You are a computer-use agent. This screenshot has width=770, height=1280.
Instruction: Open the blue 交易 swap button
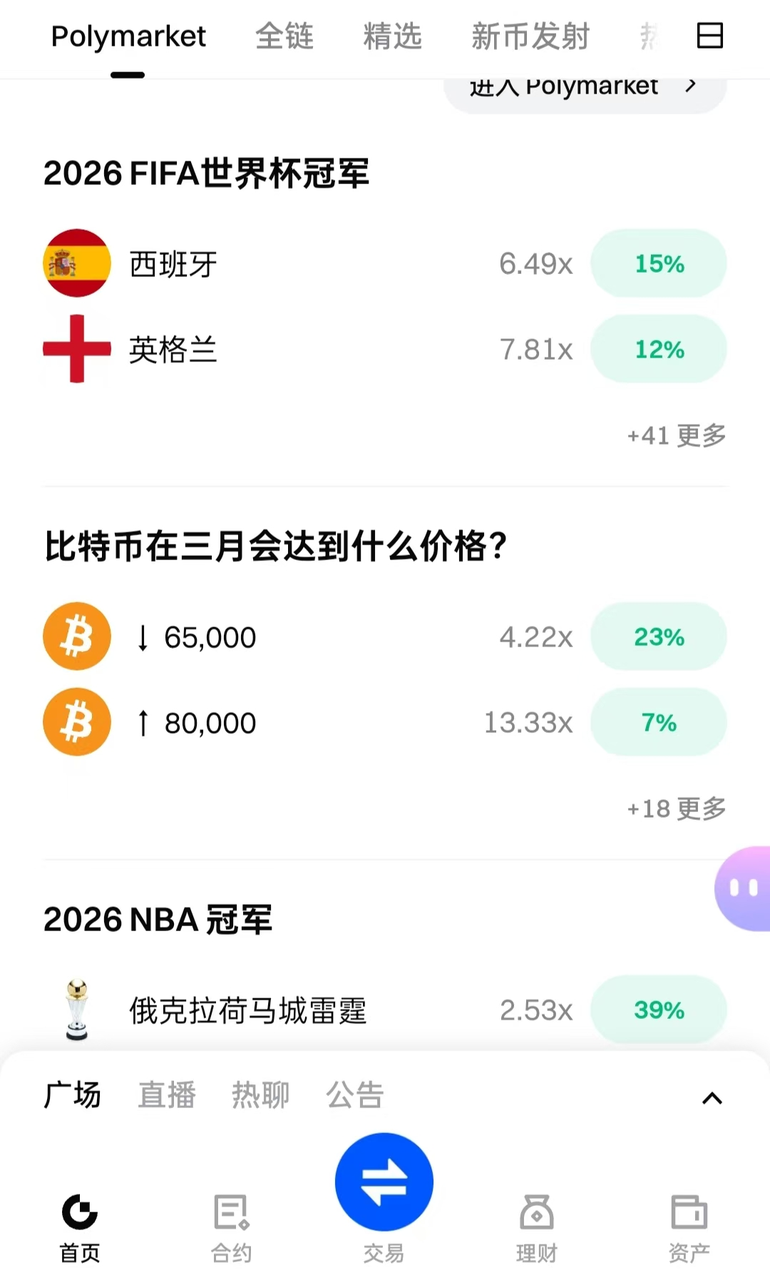tap(384, 1183)
